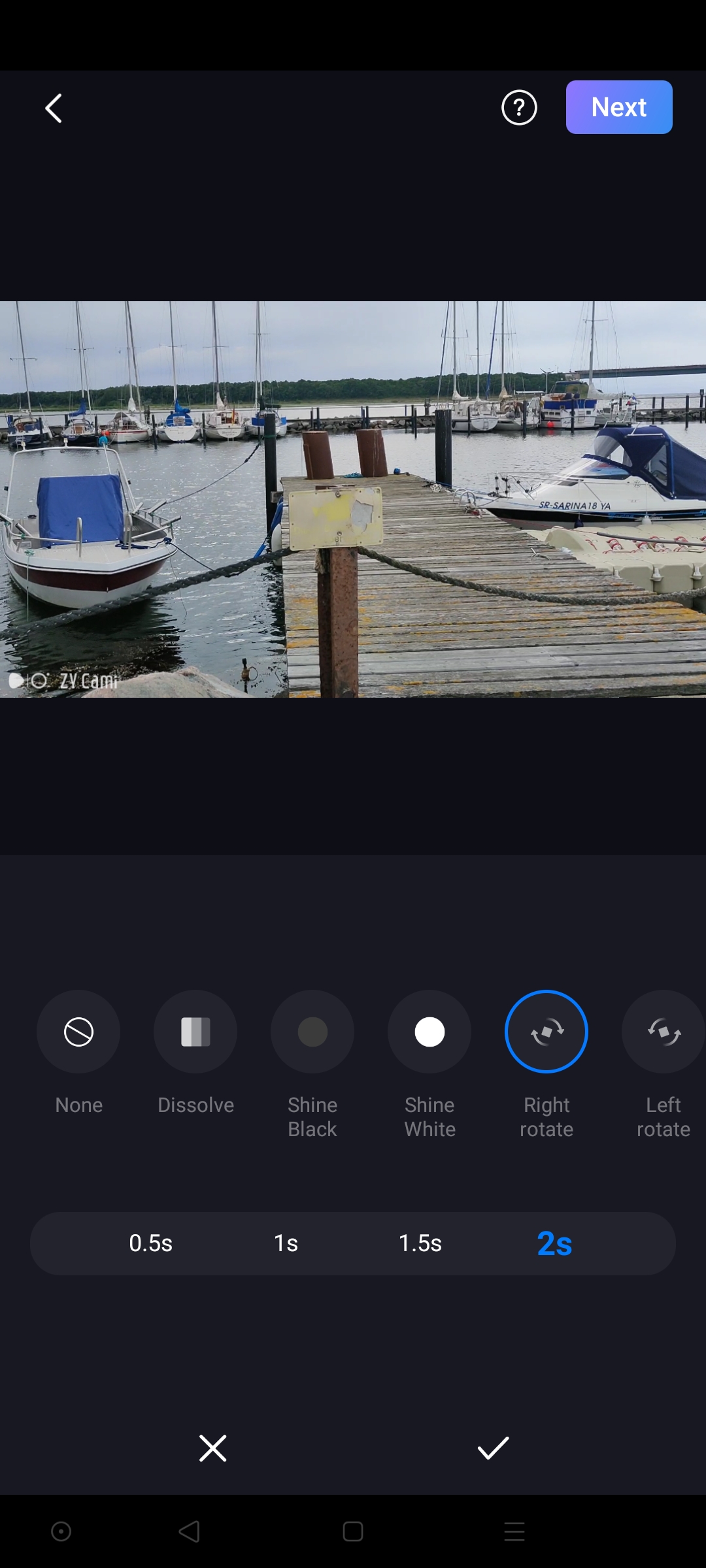Select the Right rotate transition

coord(546,1032)
